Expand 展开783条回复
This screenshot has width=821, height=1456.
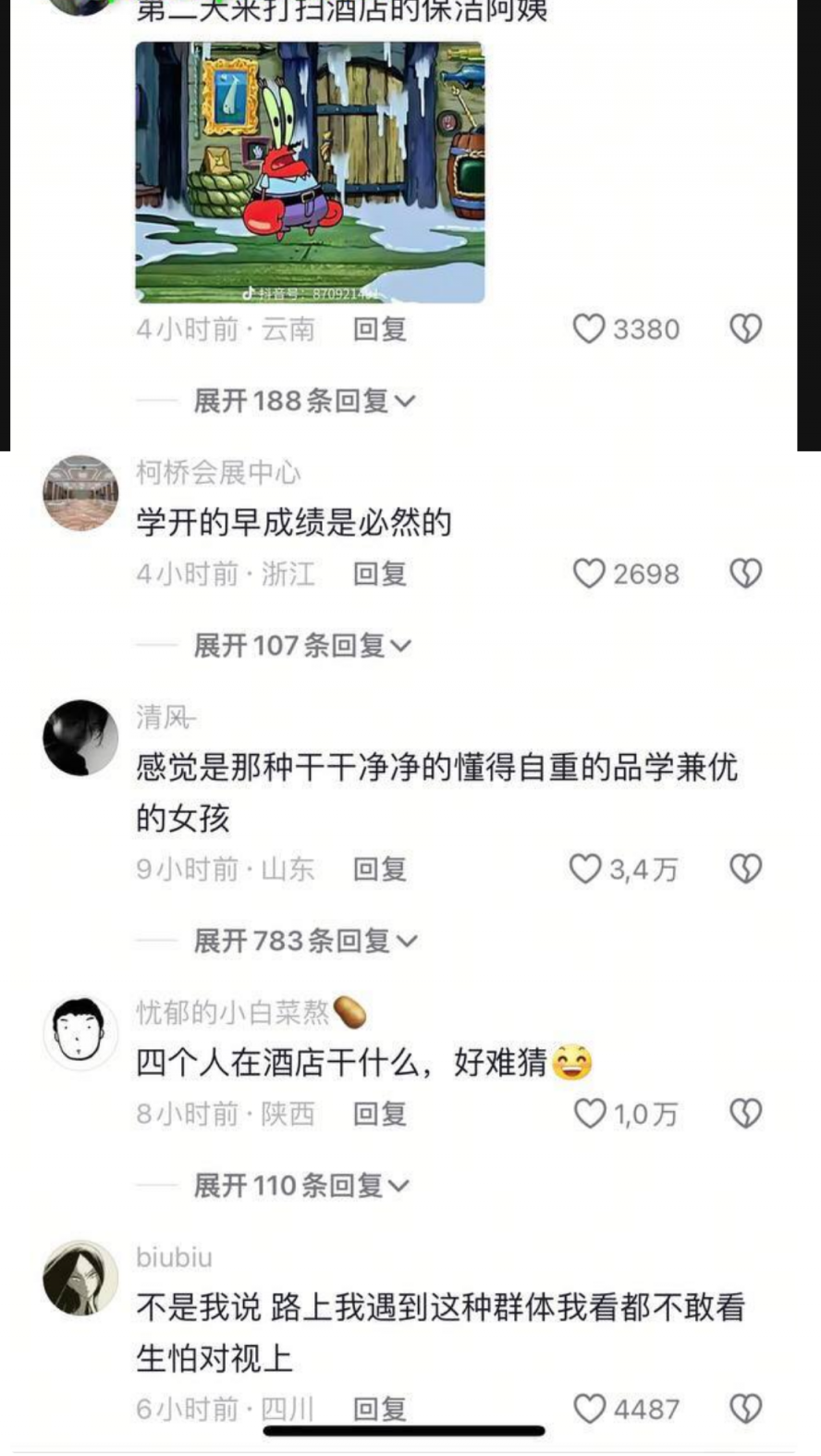tap(304, 941)
